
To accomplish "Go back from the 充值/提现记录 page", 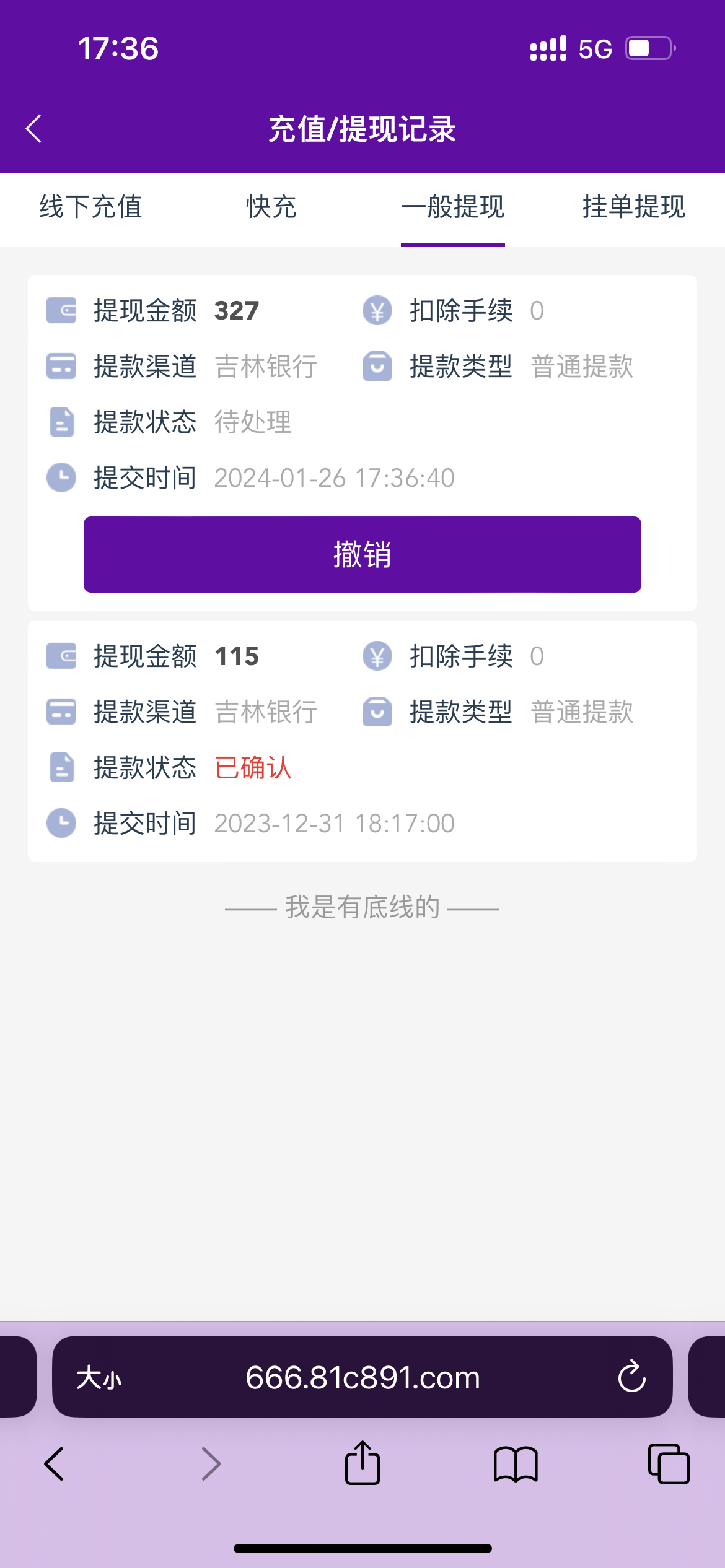I will pyautogui.click(x=34, y=129).
